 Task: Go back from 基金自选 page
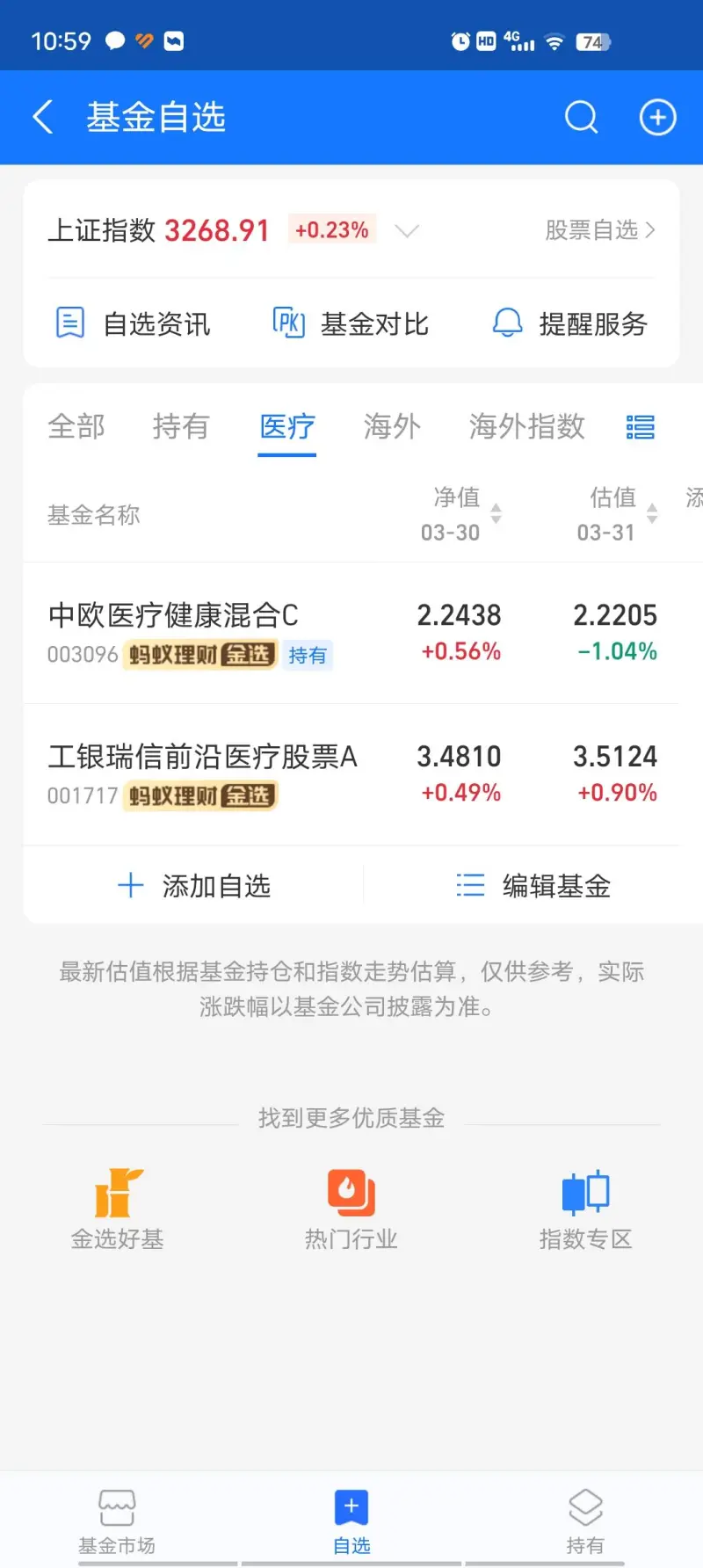[x=42, y=117]
